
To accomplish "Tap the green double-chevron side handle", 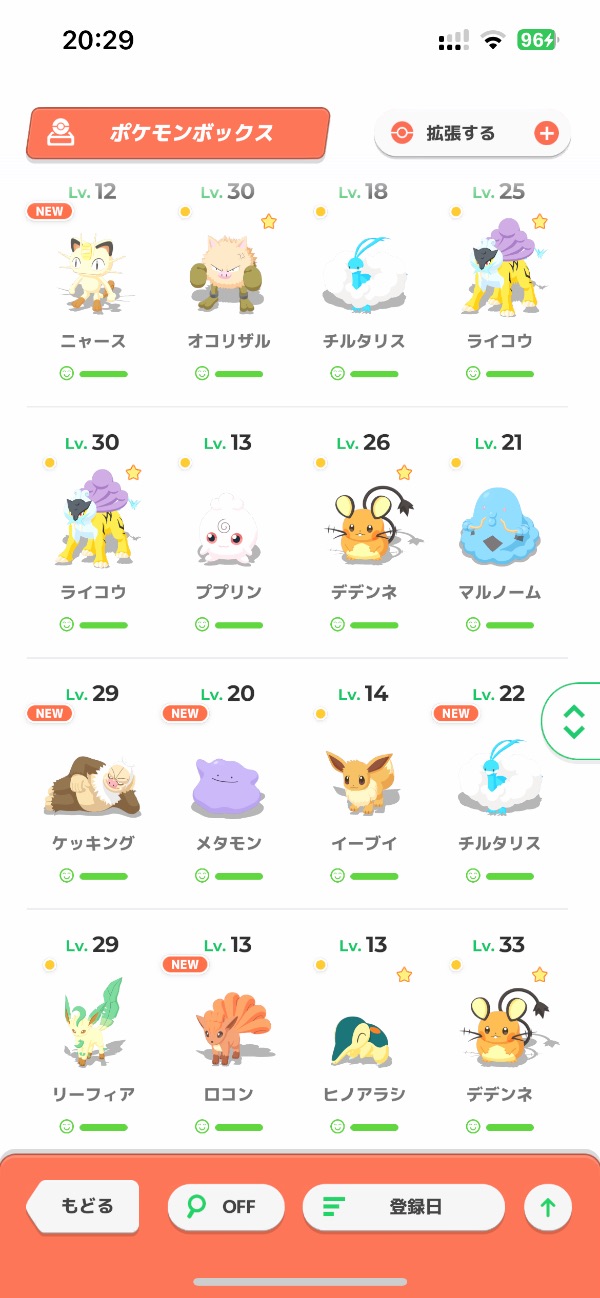I will tap(573, 721).
